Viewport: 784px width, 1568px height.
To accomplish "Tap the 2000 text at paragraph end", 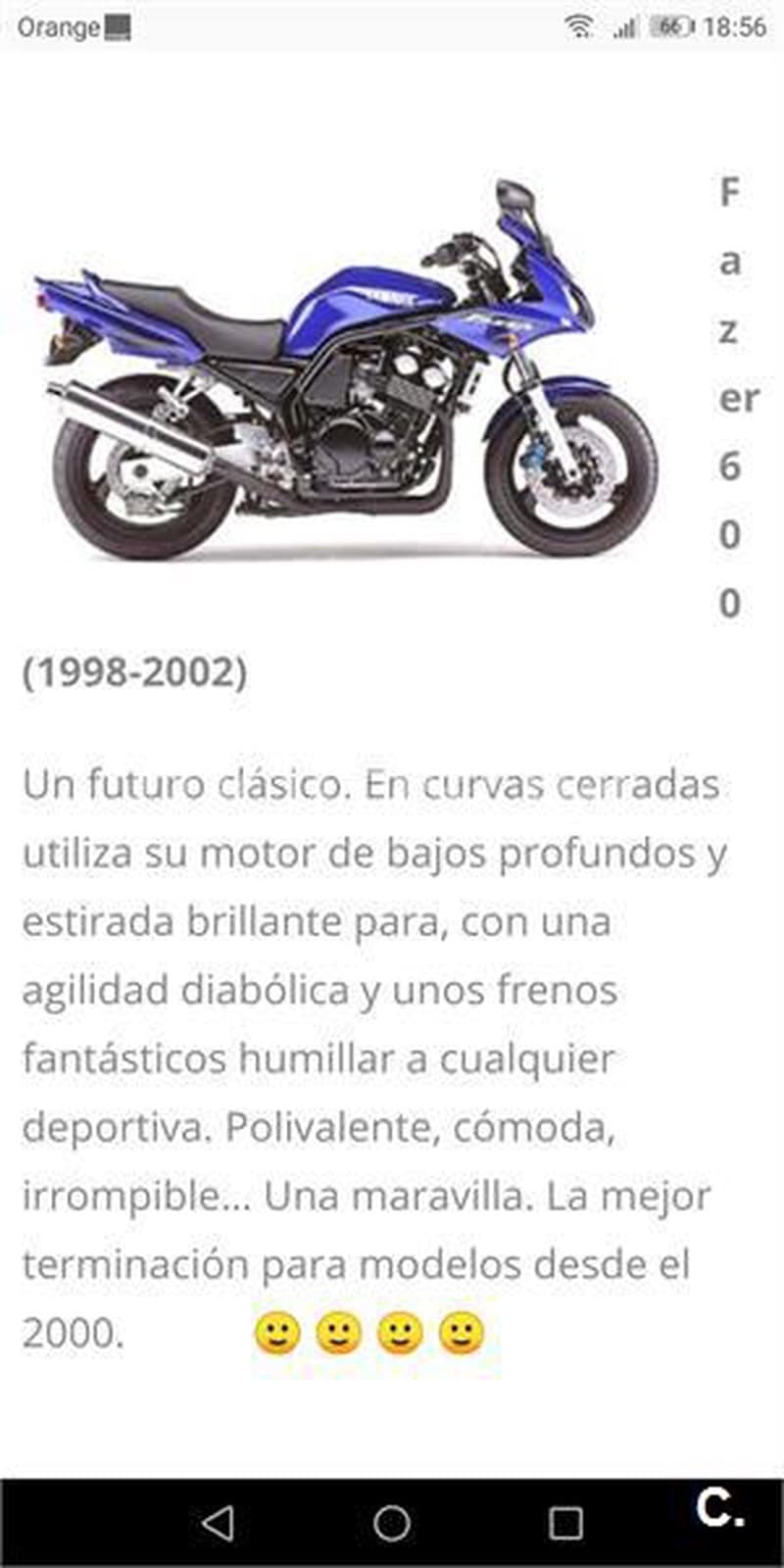I will pyautogui.click(x=72, y=1330).
